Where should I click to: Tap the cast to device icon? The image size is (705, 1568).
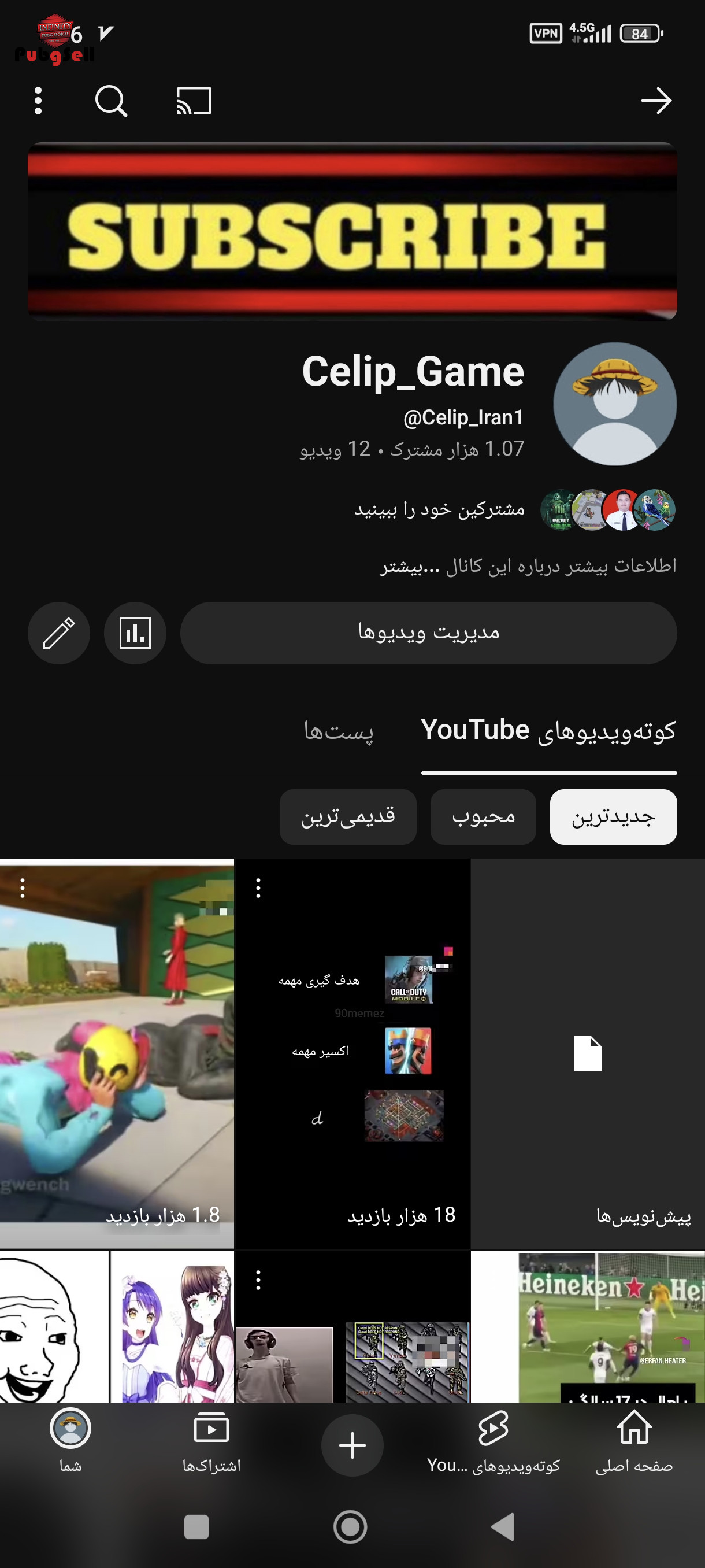(x=194, y=101)
